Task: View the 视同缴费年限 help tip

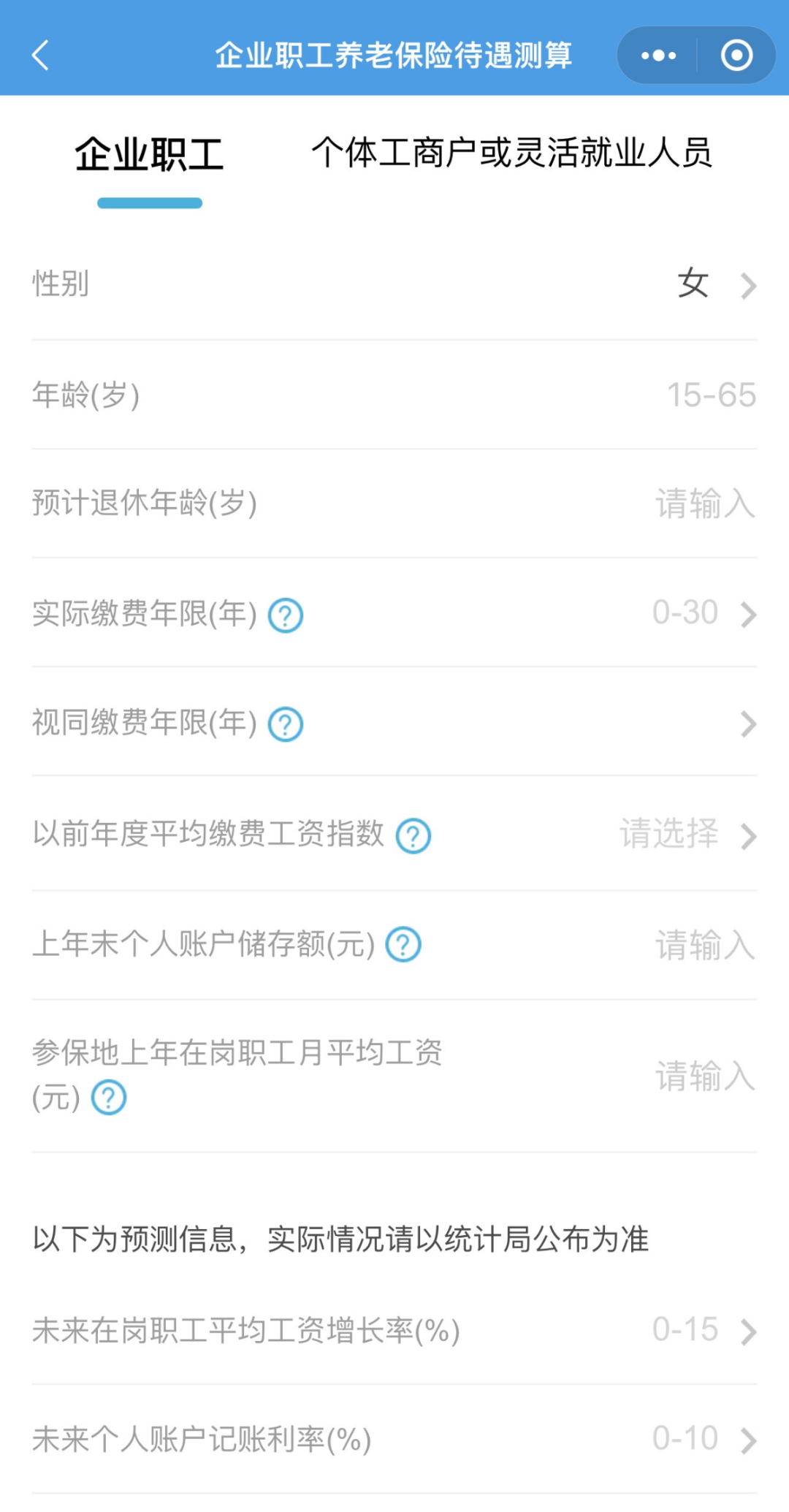Action: (x=286, y=725)
